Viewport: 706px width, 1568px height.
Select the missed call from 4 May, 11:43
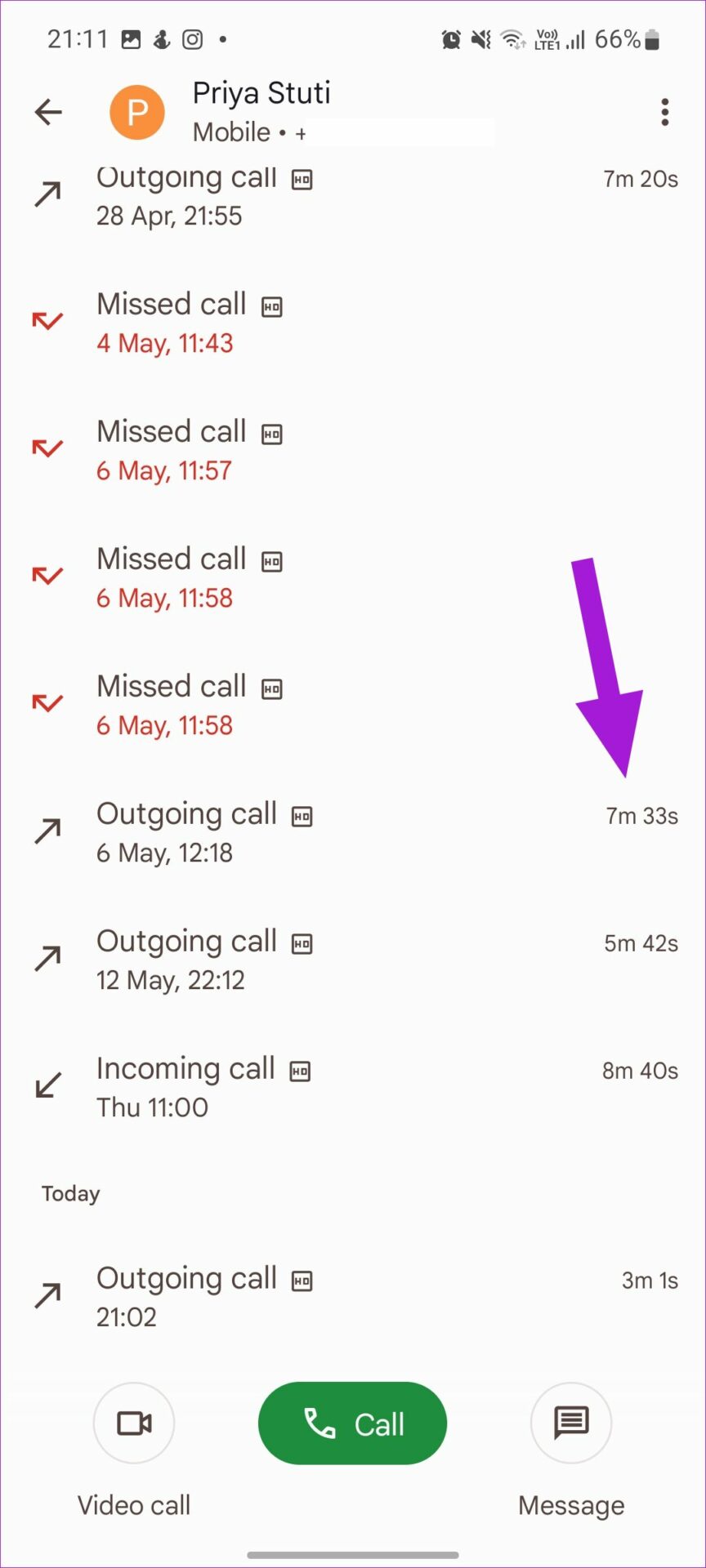pyautogui.click(x=353, y=323)
